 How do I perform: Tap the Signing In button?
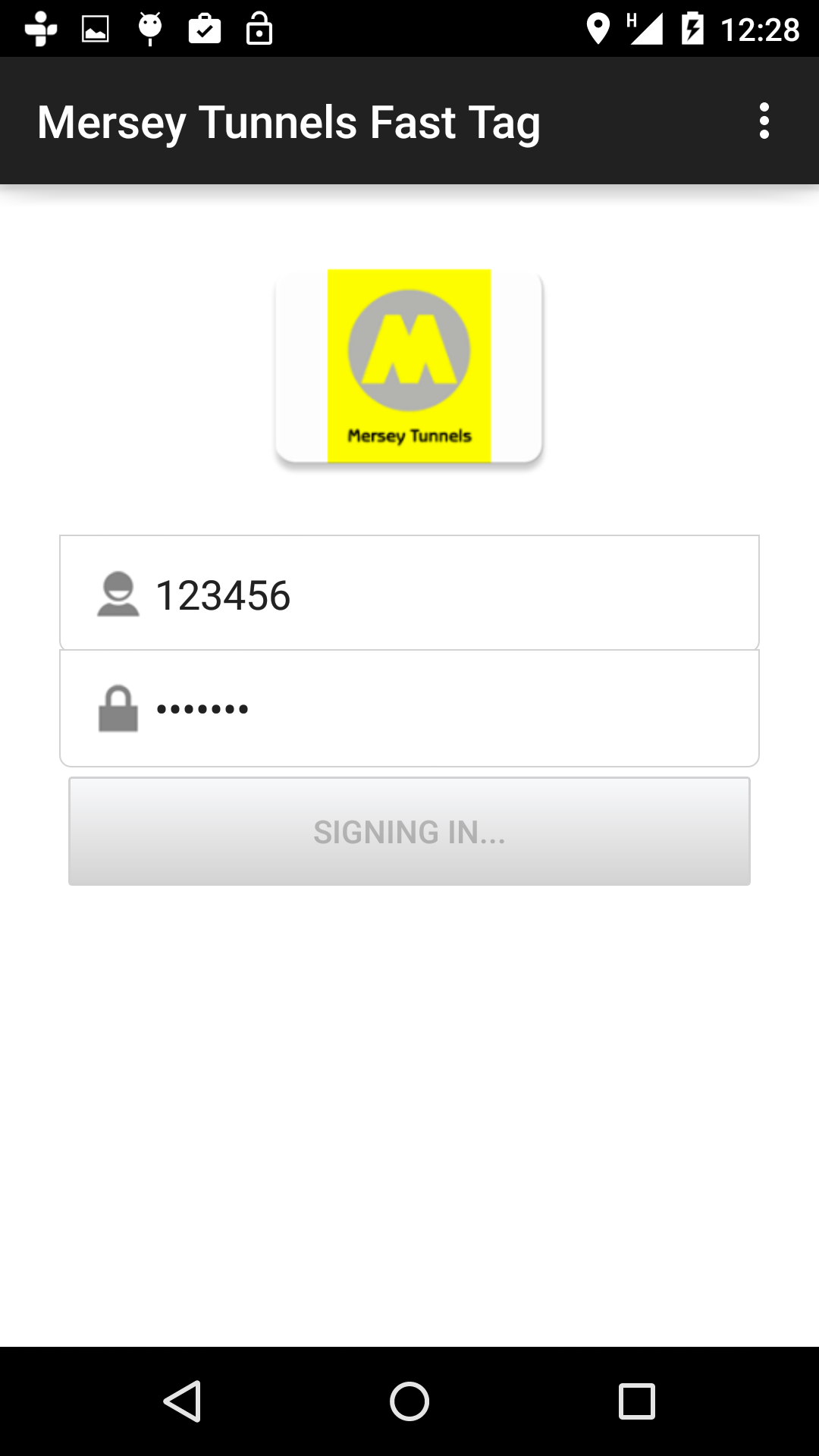click(x=409, y=832)
